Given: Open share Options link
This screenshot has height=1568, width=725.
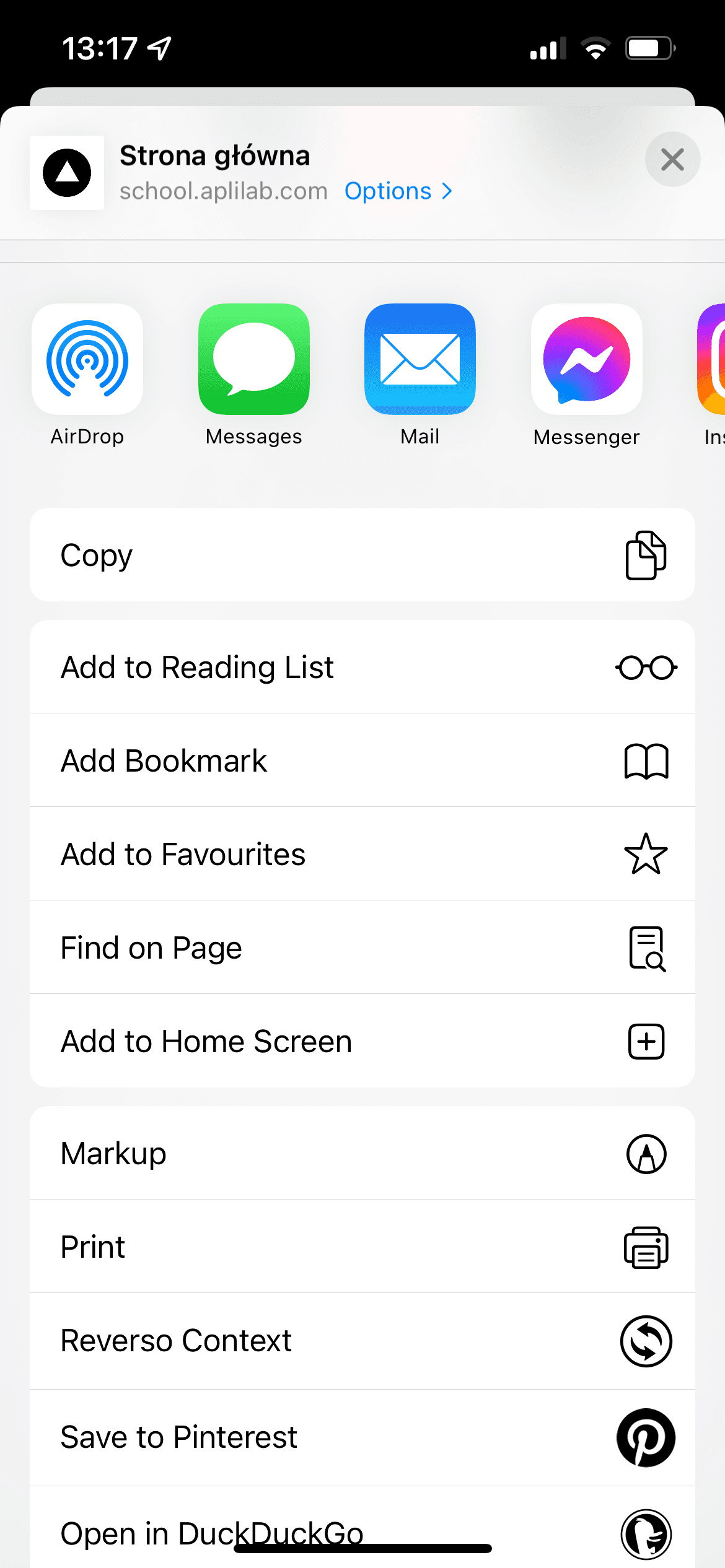Looking at the screenshot, I should (398, 191).
